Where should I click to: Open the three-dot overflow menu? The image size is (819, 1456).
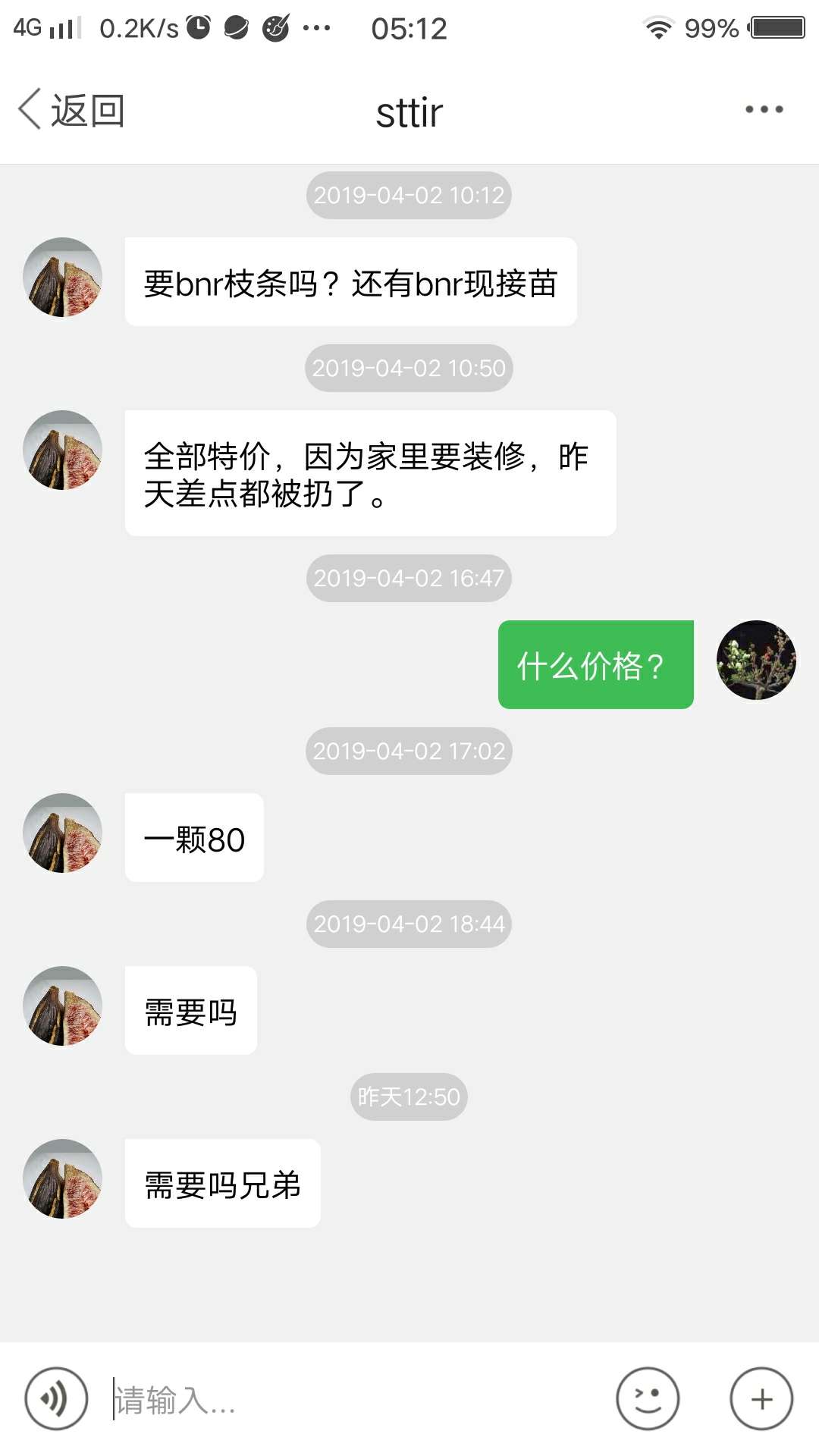click(x=764, y=110)
